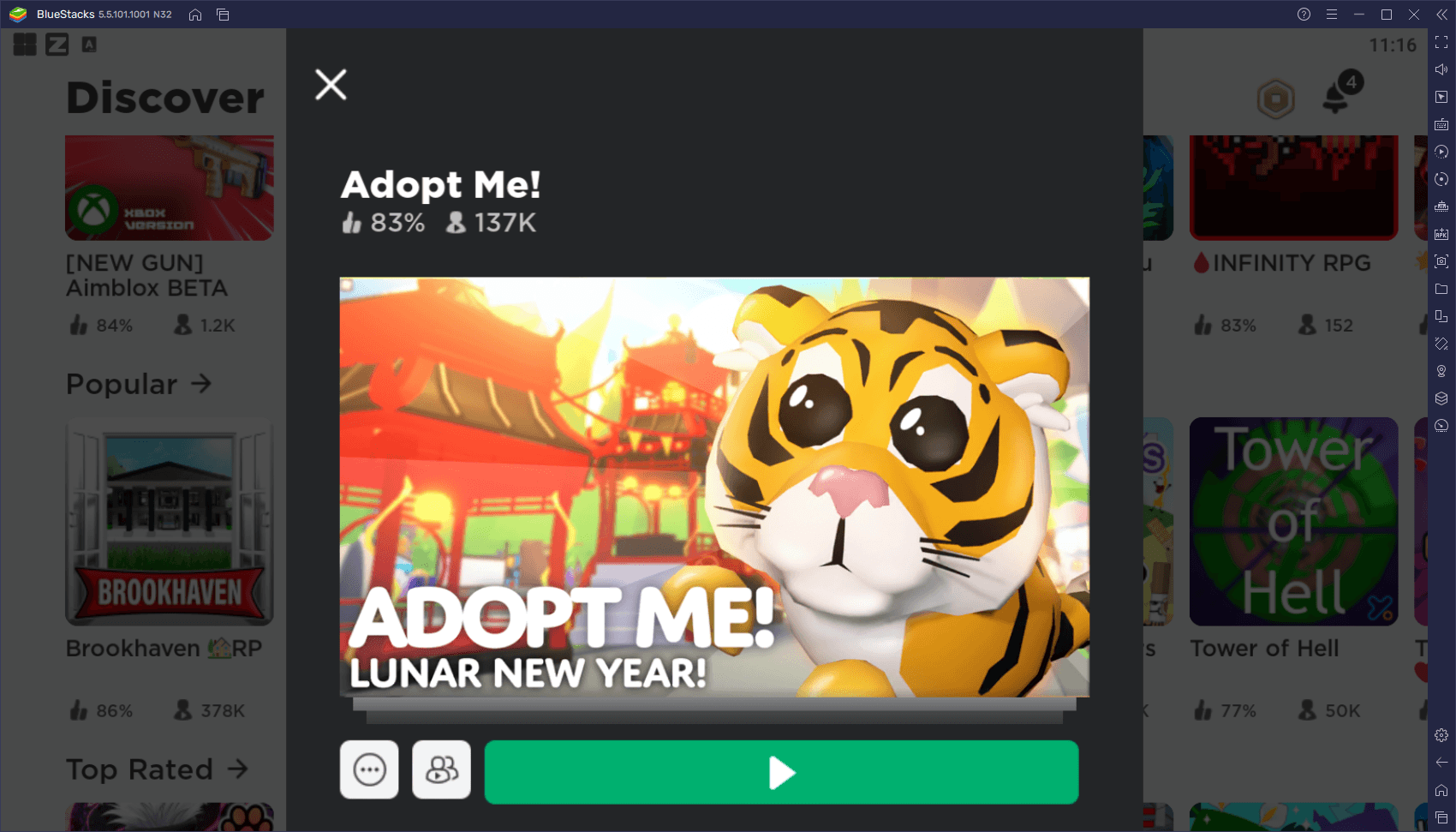Open BlueStacks settings gear
Image resolution: width=1456 pixels, height=832 pixels.
pos(1441,735)
